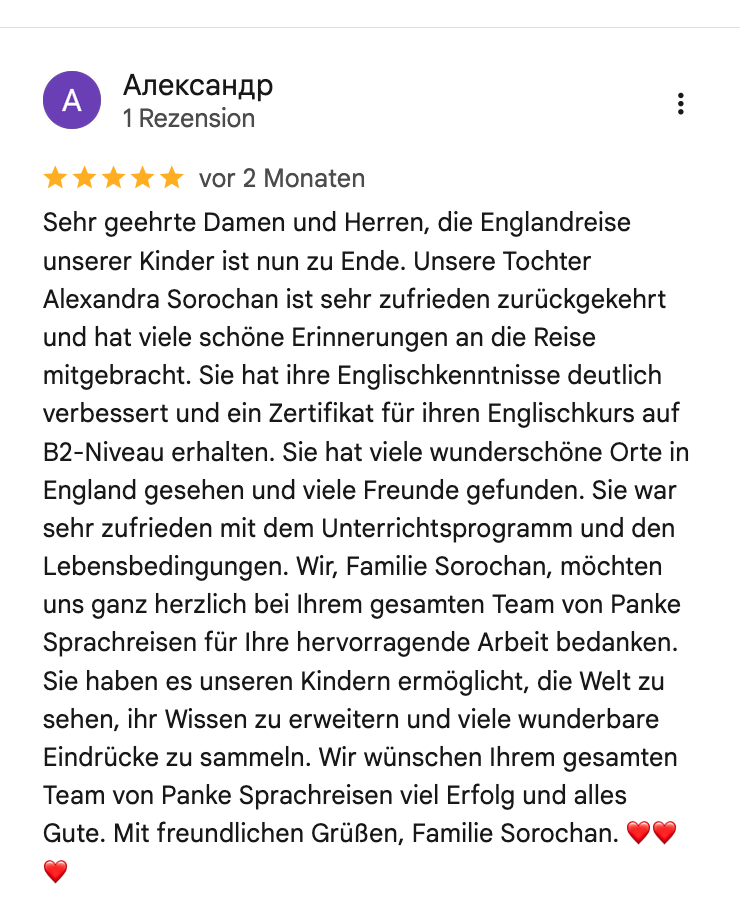
Task: Open the three-dot menu on Александр's review
Action: 680,104
